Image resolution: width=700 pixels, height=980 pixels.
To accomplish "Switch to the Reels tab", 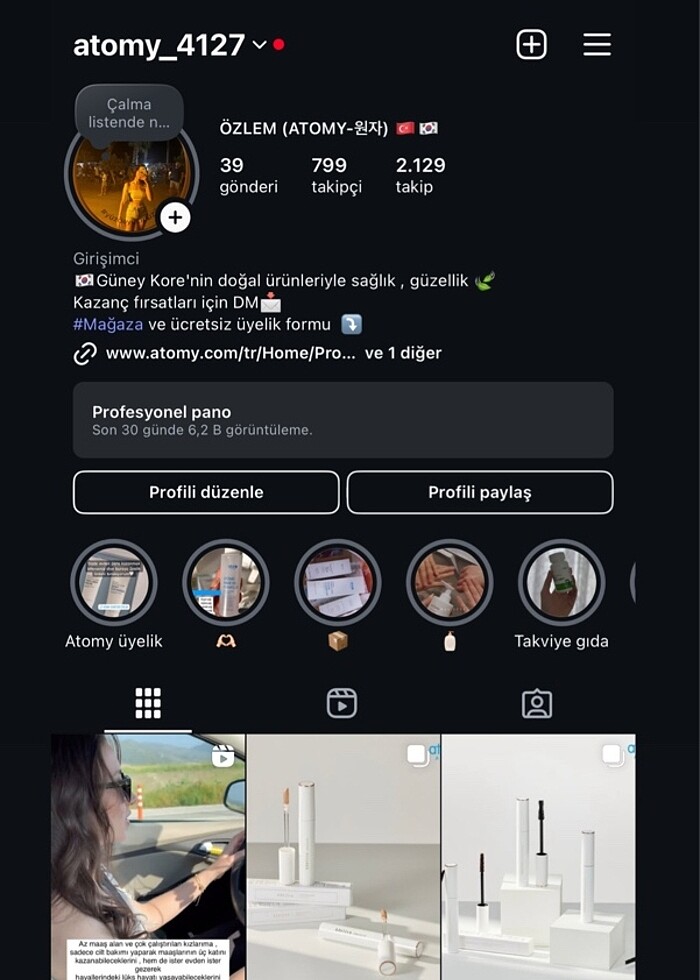I will (x=342, y=704).
